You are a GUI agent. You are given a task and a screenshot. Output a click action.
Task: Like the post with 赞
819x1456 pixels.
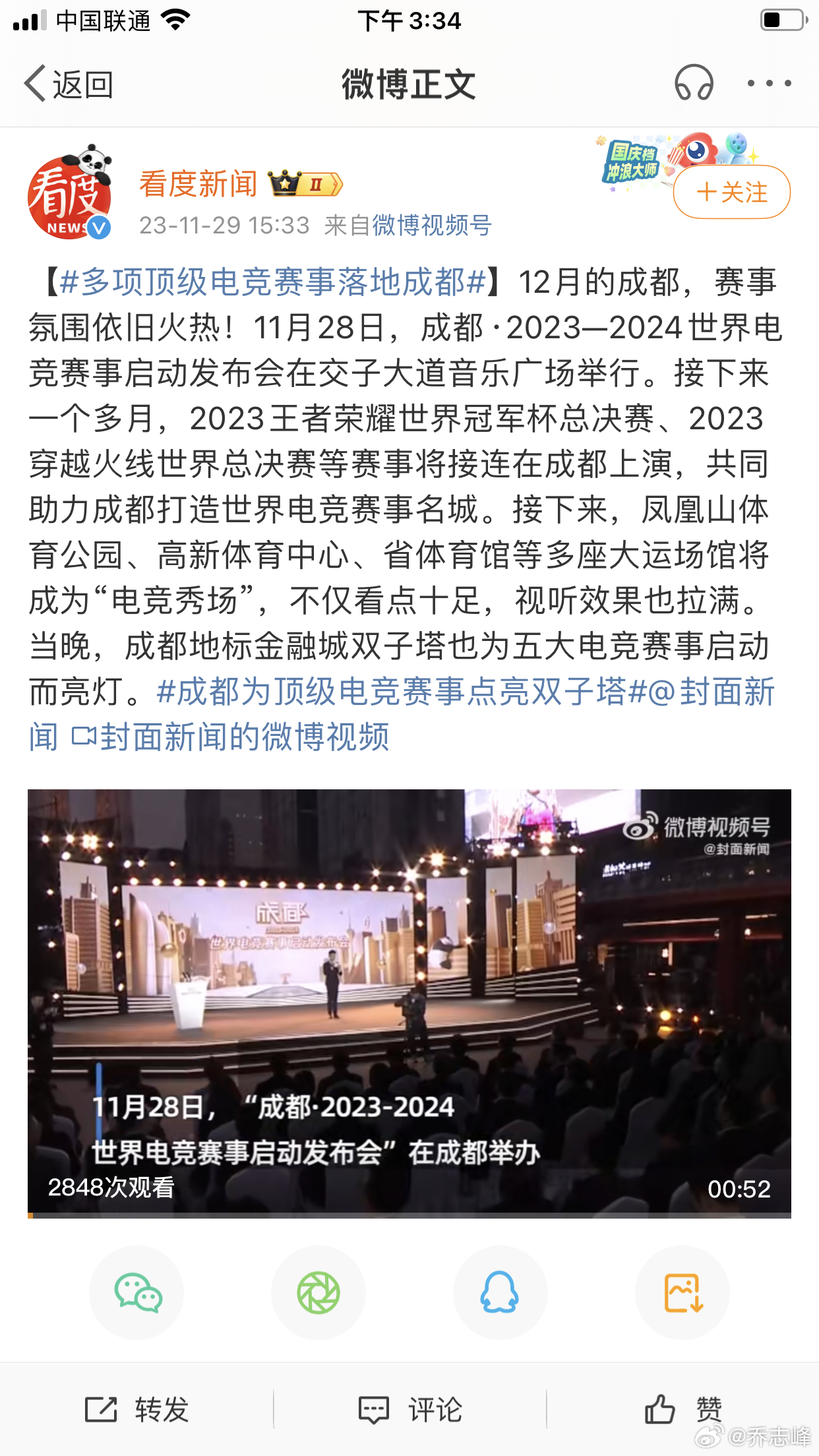coord(682,1410)
